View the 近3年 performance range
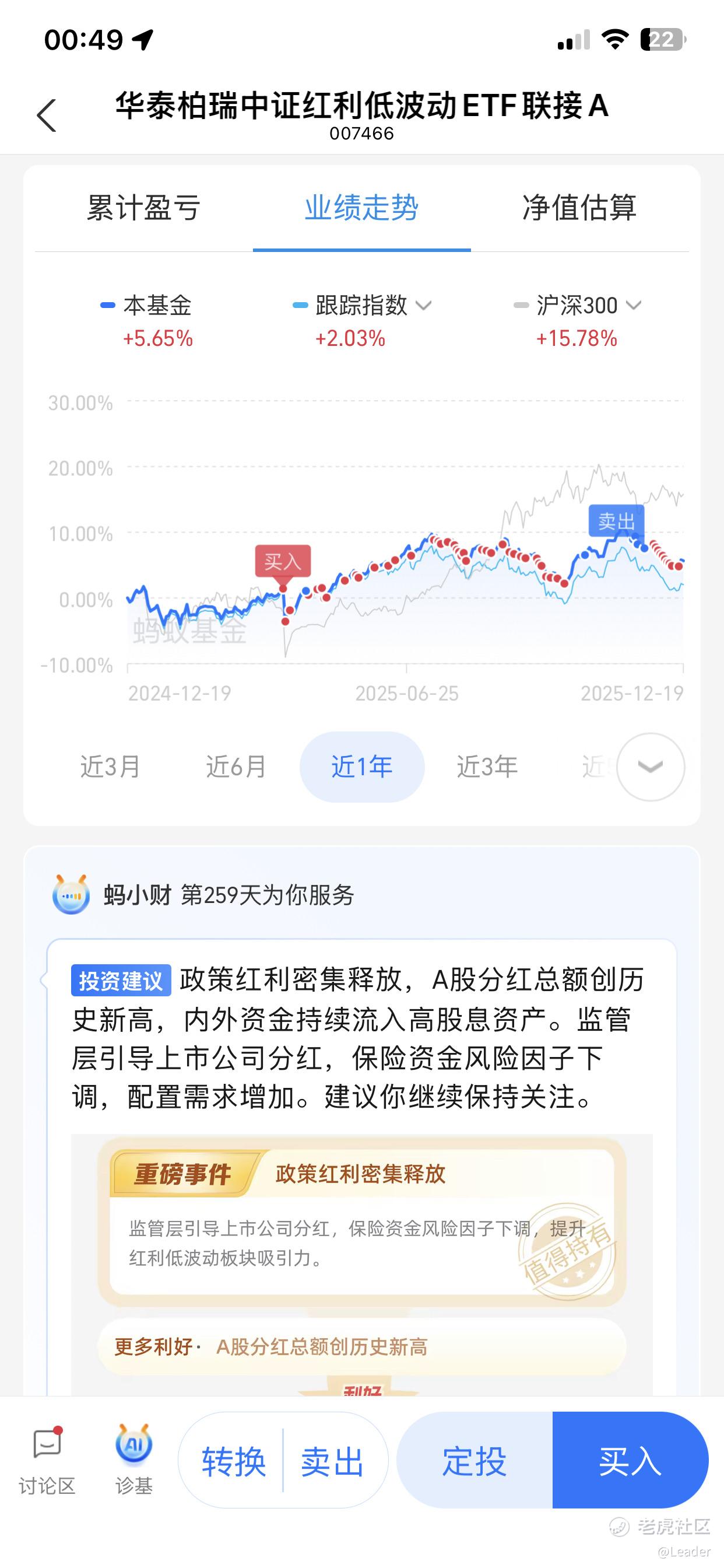The width and height of the screenshot is (724, 1568). 487,766
